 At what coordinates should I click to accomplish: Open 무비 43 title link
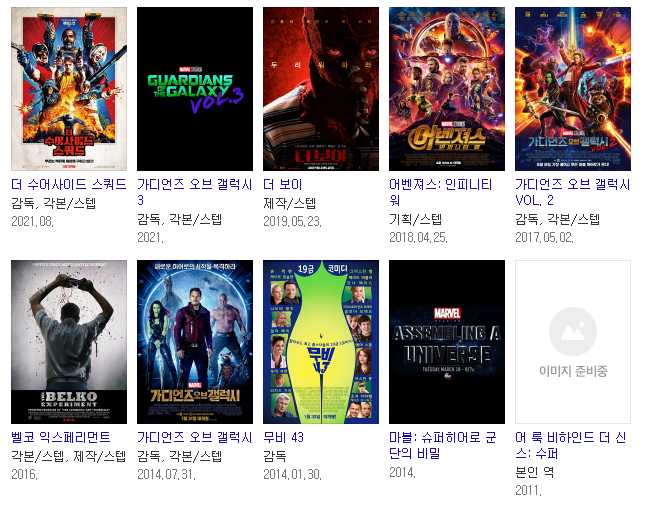(x=286, y=438)
